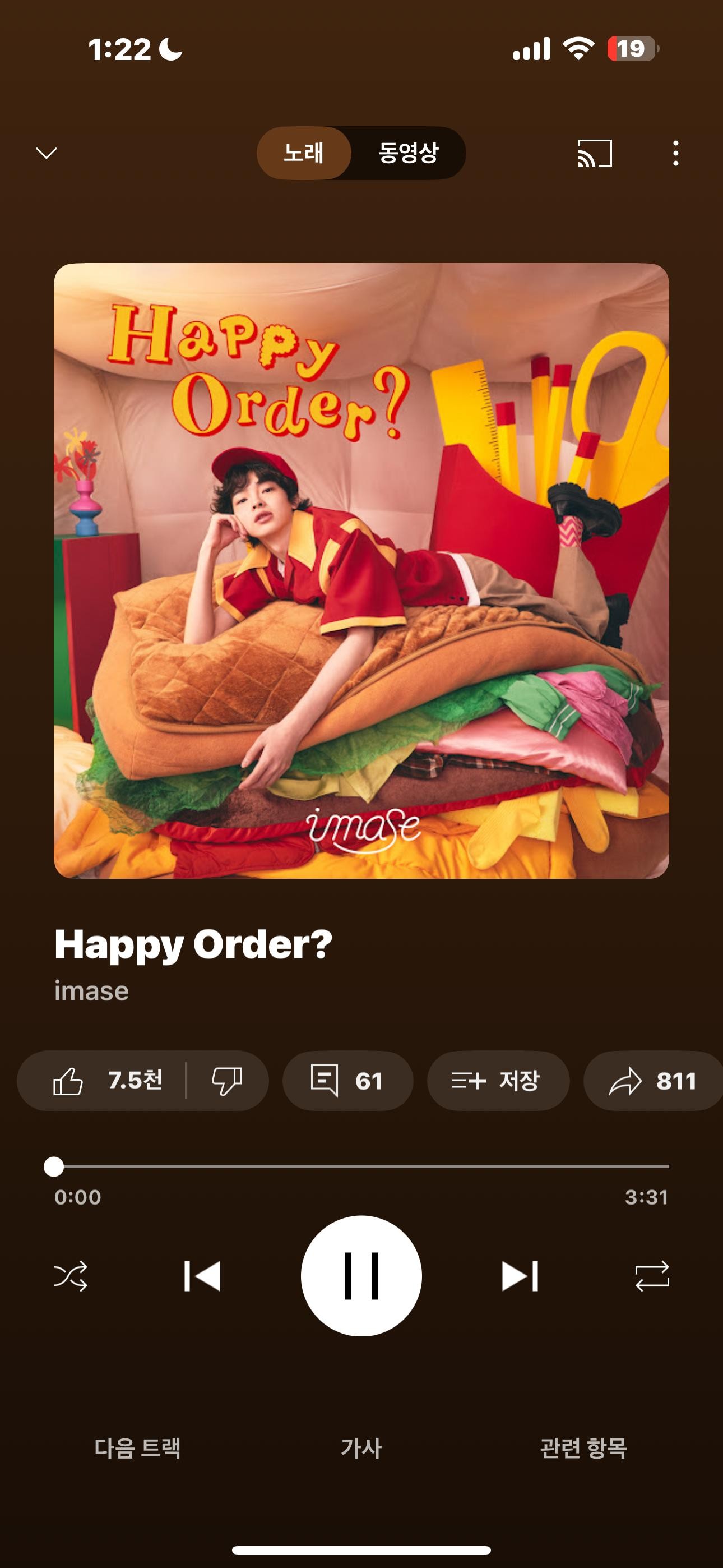Open the artist imase under the title
The image size is (723, 1568).
pyautogui.click(x=92, y=991)
